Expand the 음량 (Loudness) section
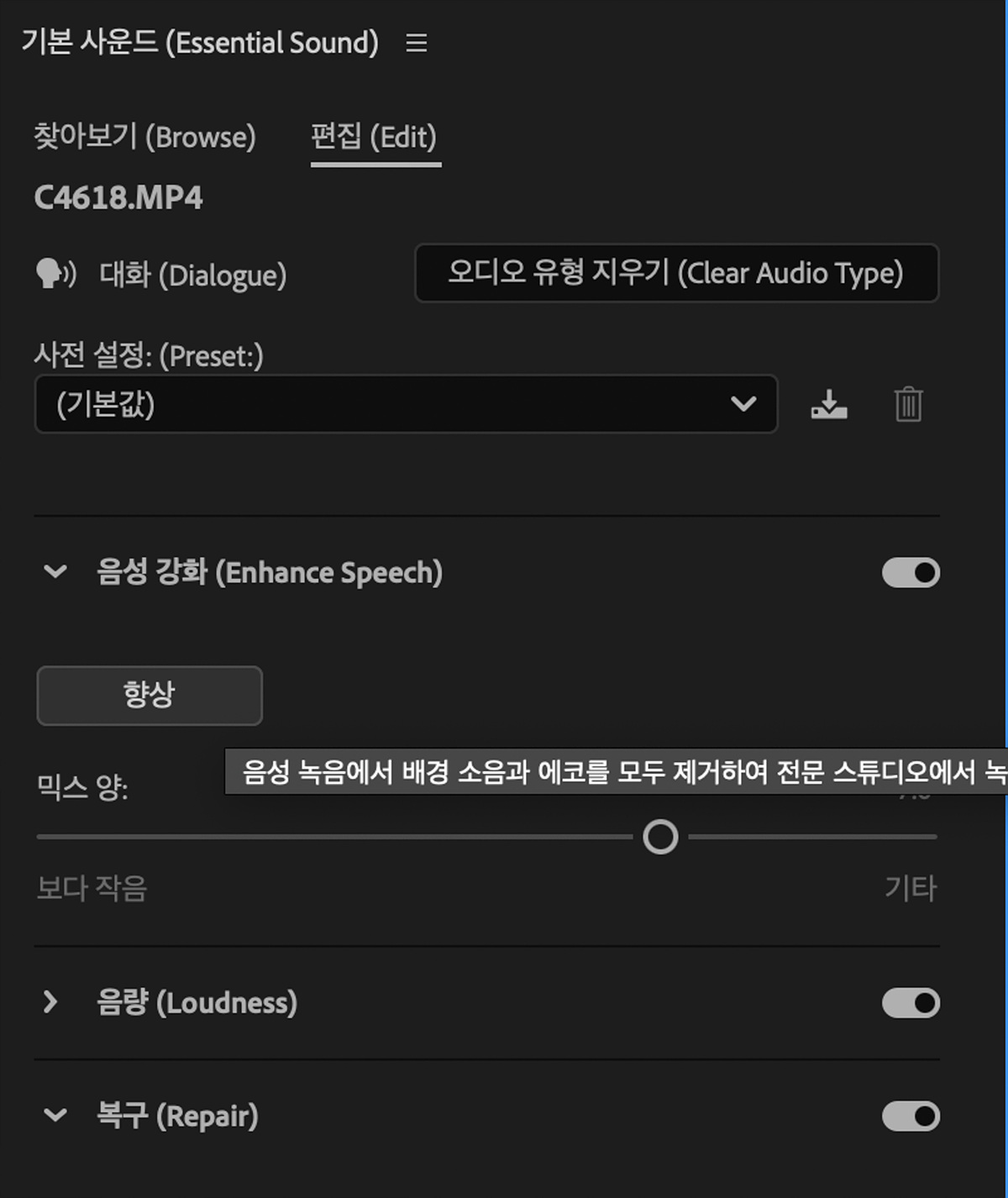Image resolution: width=1008 pixels, height=1198 pixels. tap(51, 1001)
